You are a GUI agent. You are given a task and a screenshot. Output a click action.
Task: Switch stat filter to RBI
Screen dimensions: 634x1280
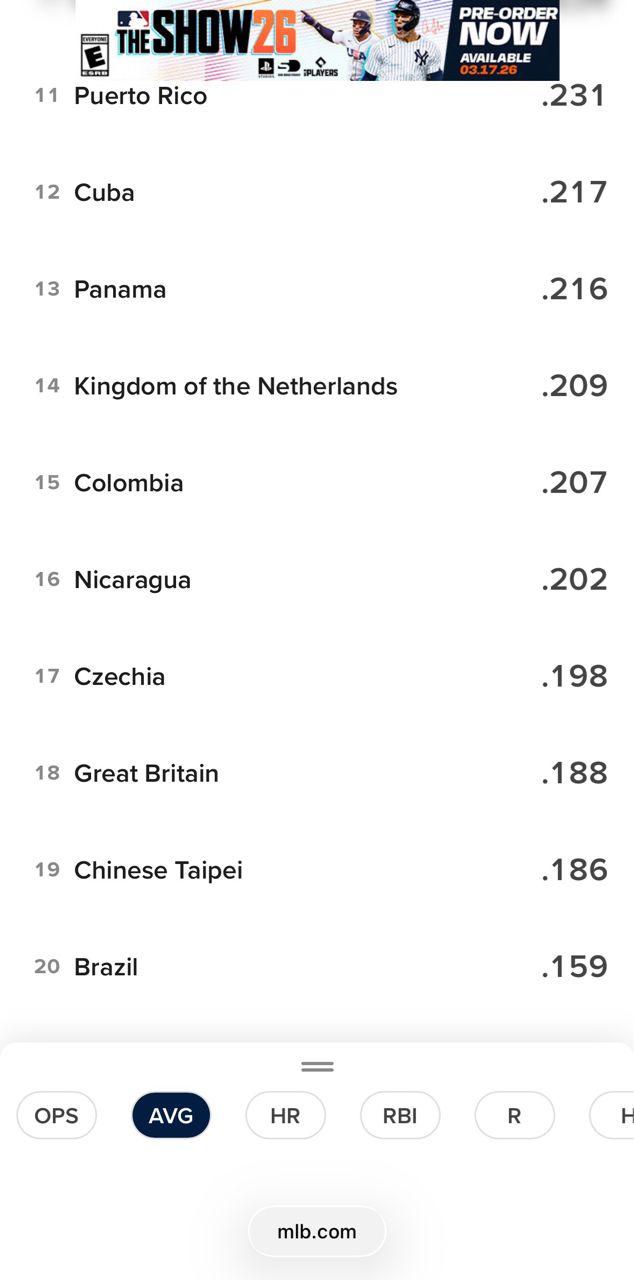(400, 1116)
